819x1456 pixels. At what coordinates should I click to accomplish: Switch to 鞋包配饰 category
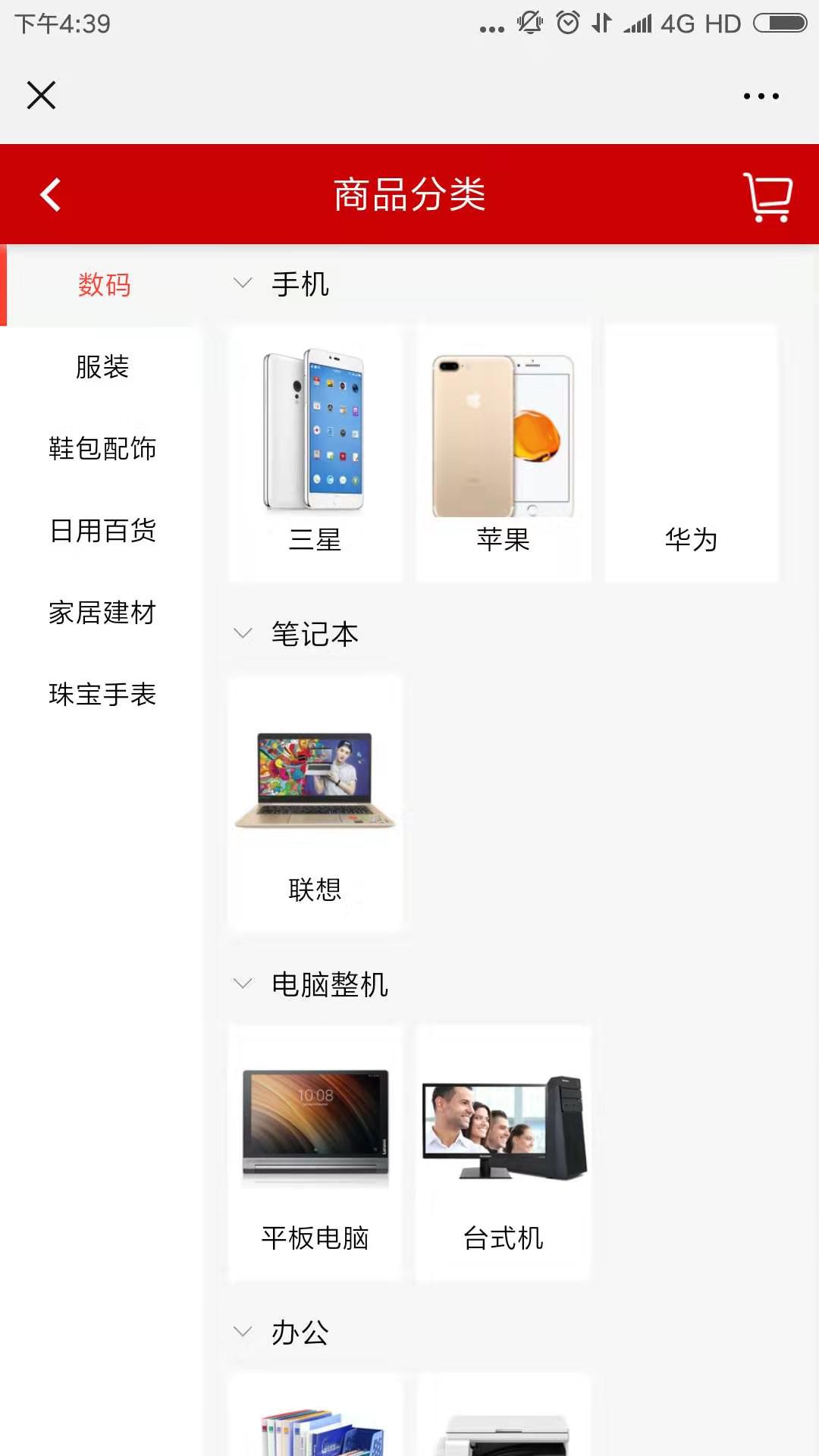click(x=102, y=449)
